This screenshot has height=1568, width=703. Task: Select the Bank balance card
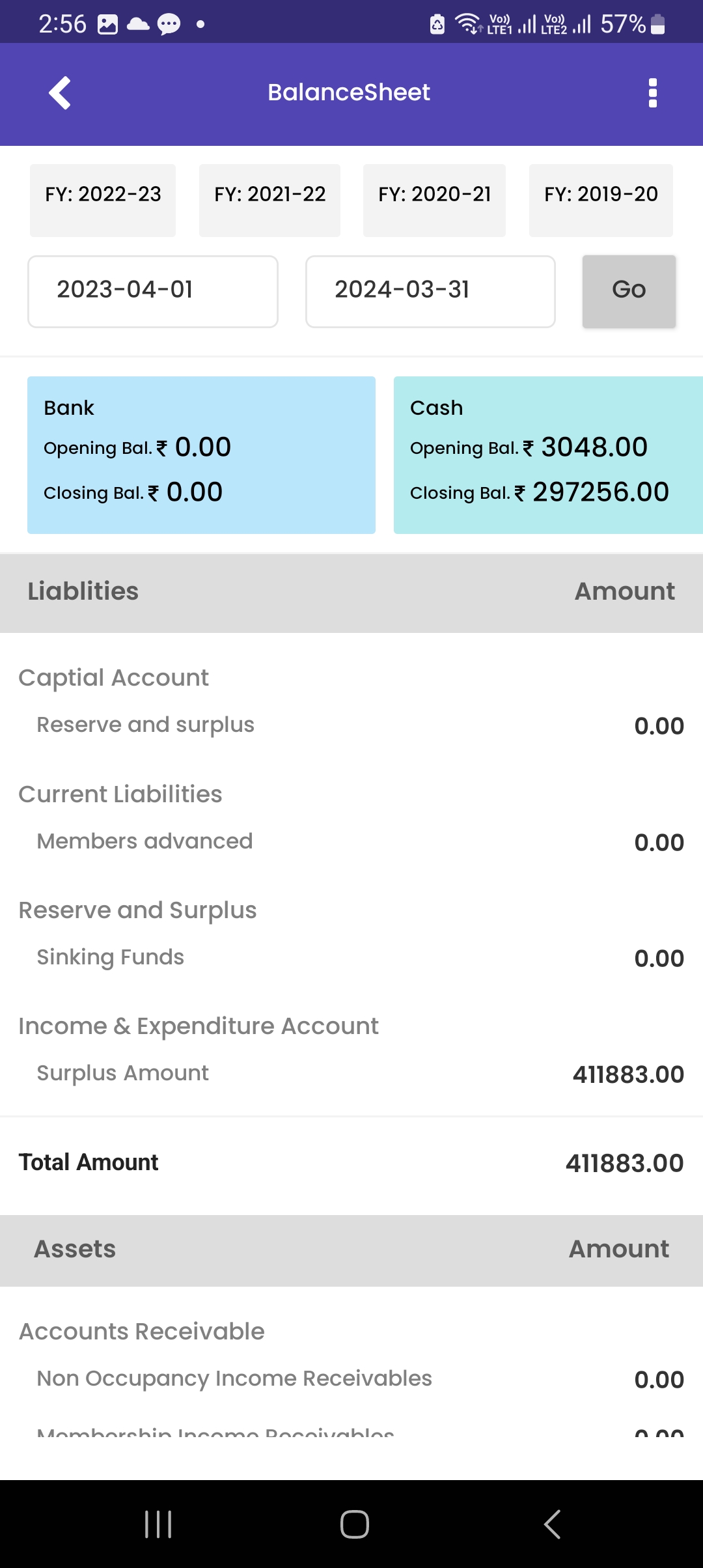point(200,454)
